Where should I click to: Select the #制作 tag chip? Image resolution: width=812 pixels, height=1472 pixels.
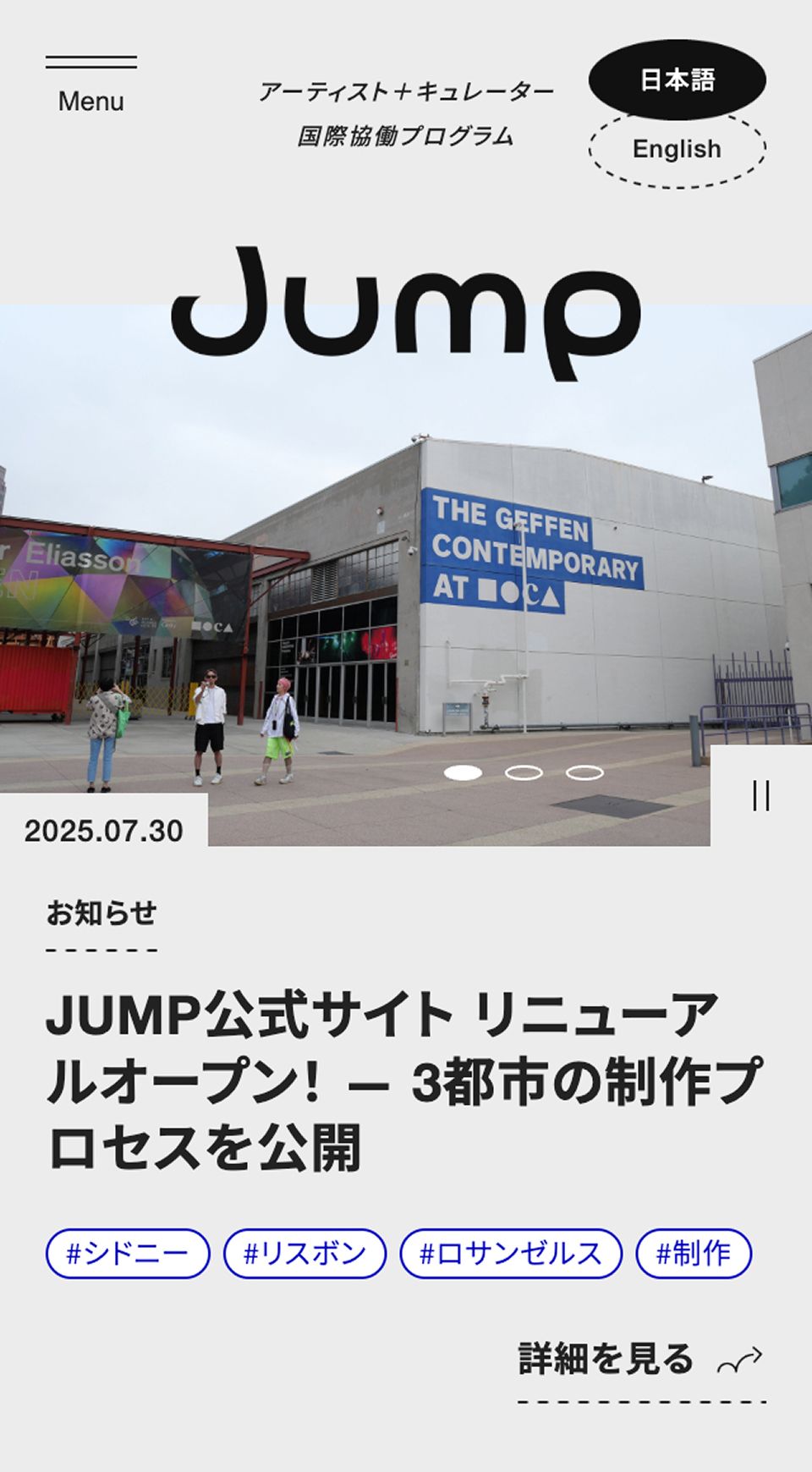pyautogui.click(x=694, y=1253)
